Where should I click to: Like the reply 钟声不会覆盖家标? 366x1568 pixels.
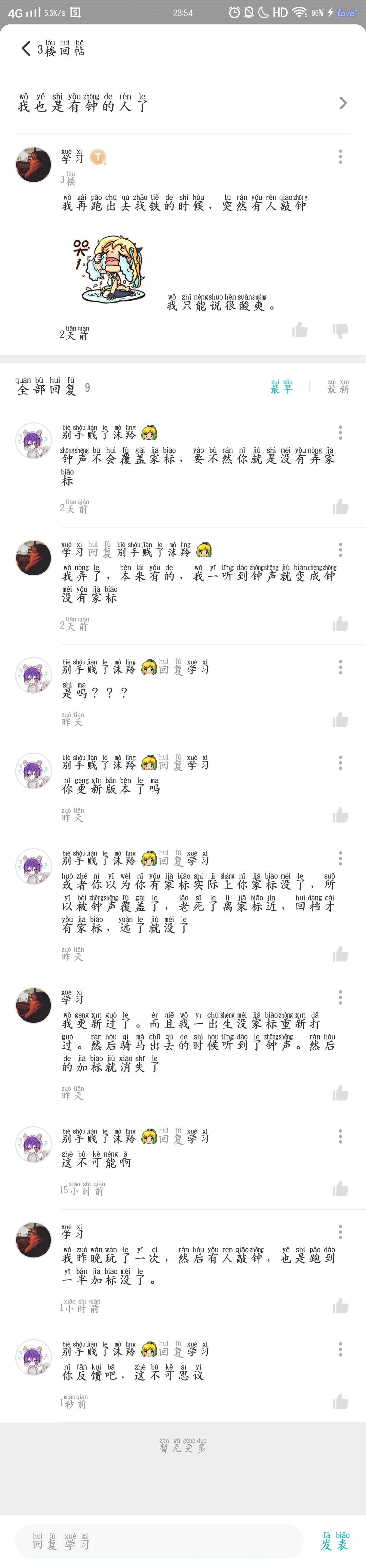tap(341, 507)
